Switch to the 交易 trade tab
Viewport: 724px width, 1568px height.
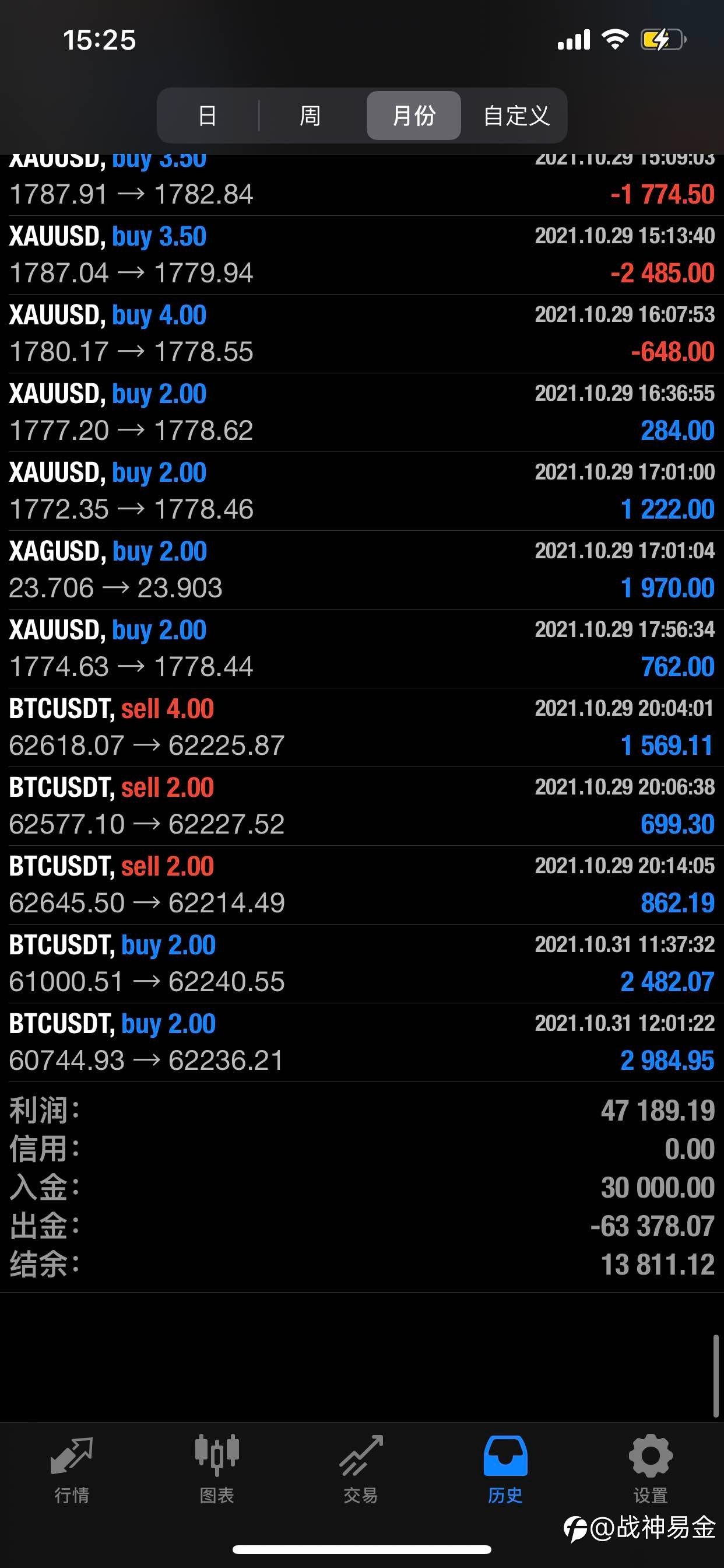361,1469
